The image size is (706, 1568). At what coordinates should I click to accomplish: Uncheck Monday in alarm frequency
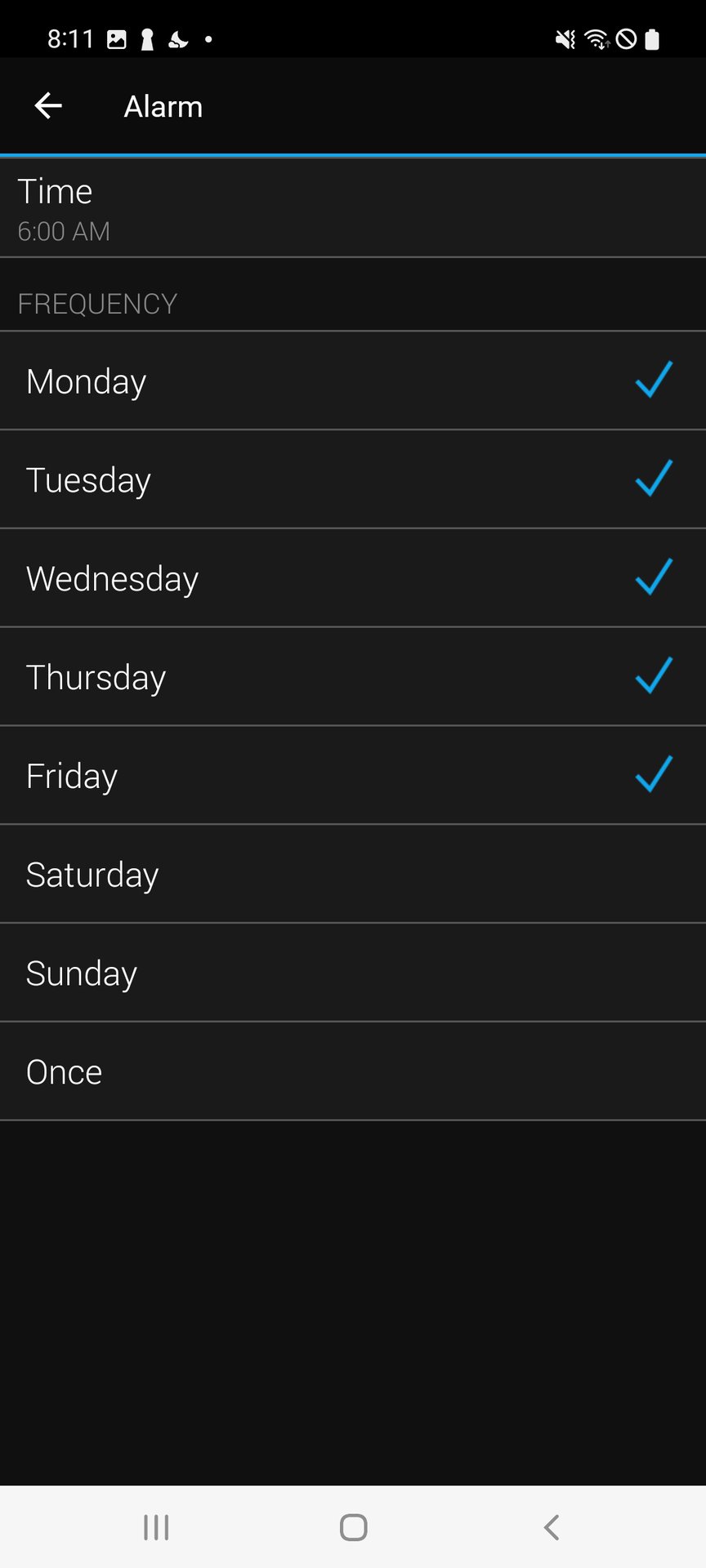tap(353, 381)
